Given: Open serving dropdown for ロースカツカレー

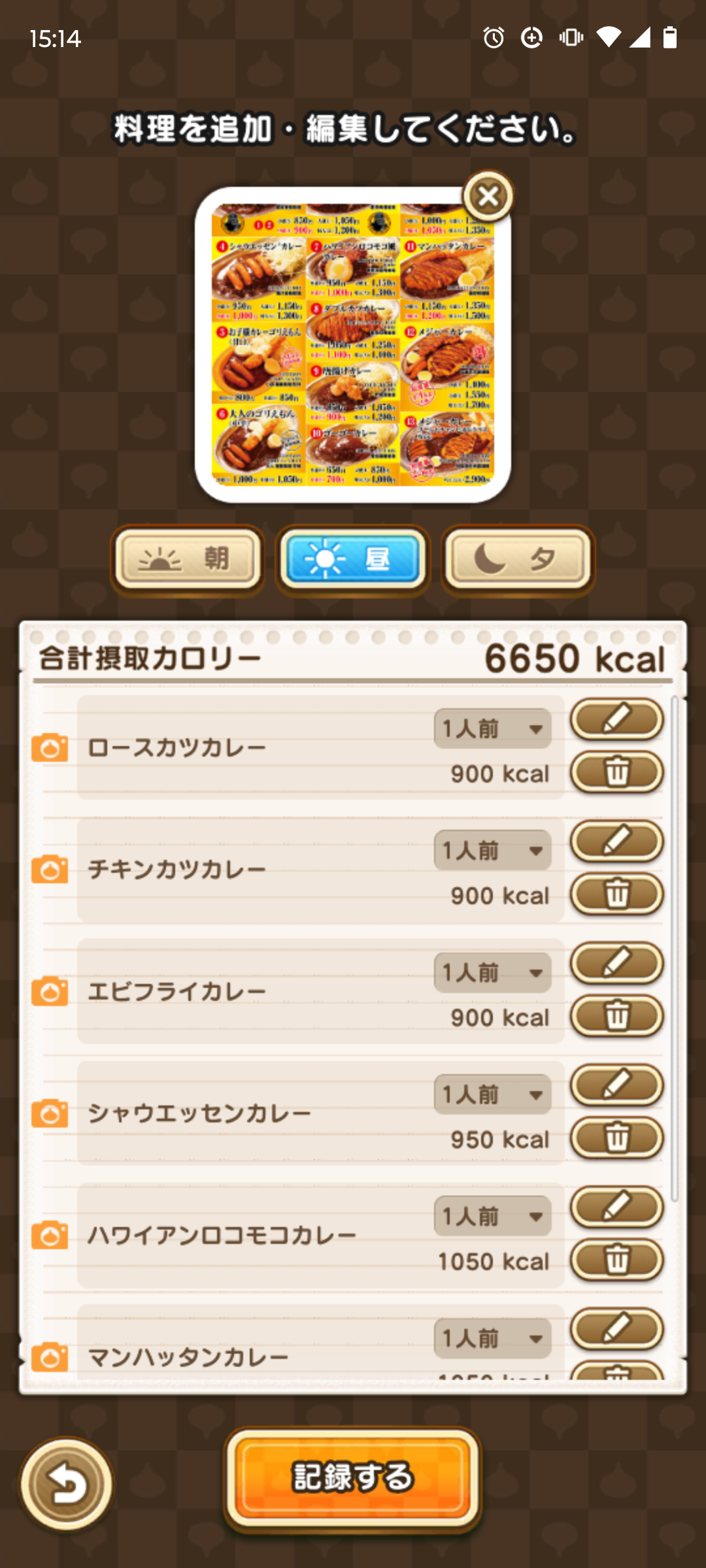Looking at the screenshot, I should [x=492, y=728].
